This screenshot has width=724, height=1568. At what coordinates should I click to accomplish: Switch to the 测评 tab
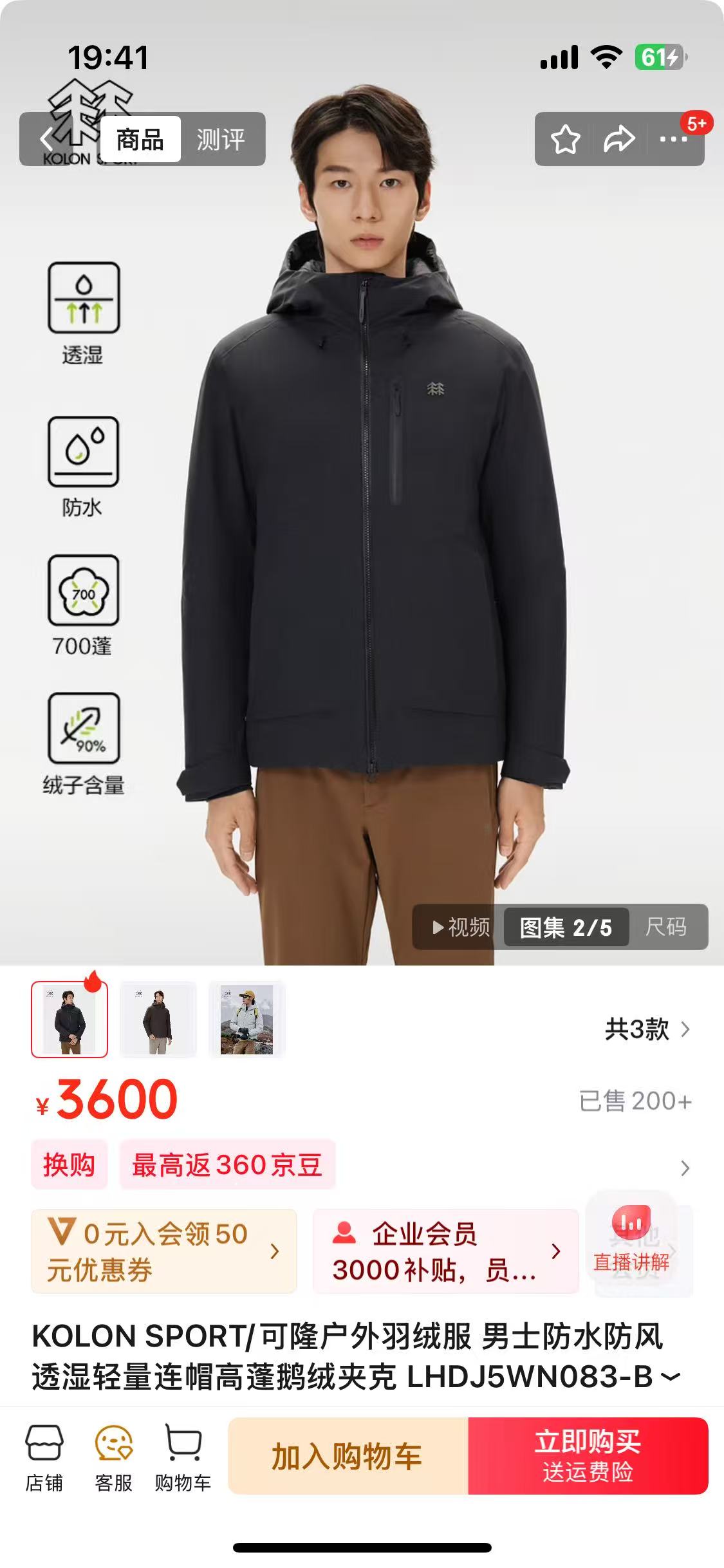coord(220,139)
